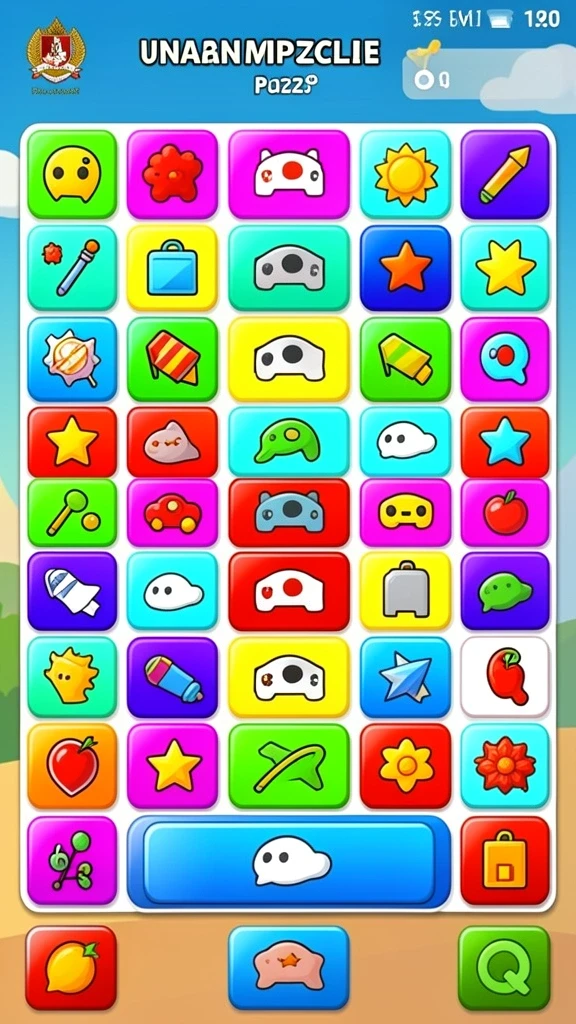The height and width of the screenshot is (1024, 576).
Task: Tap the yellow blob face tile
Action: pos(72,174)
